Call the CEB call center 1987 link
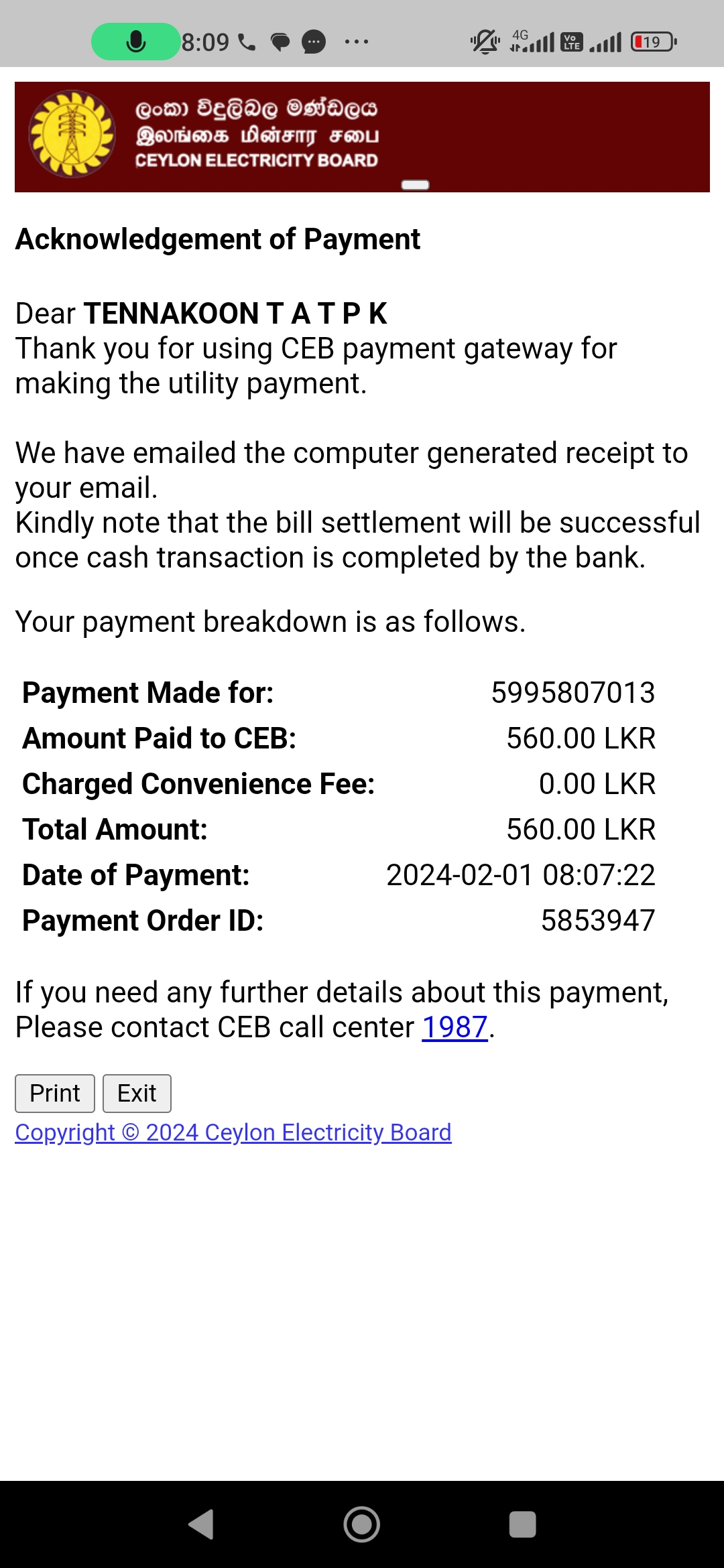 click(455, 1027)
